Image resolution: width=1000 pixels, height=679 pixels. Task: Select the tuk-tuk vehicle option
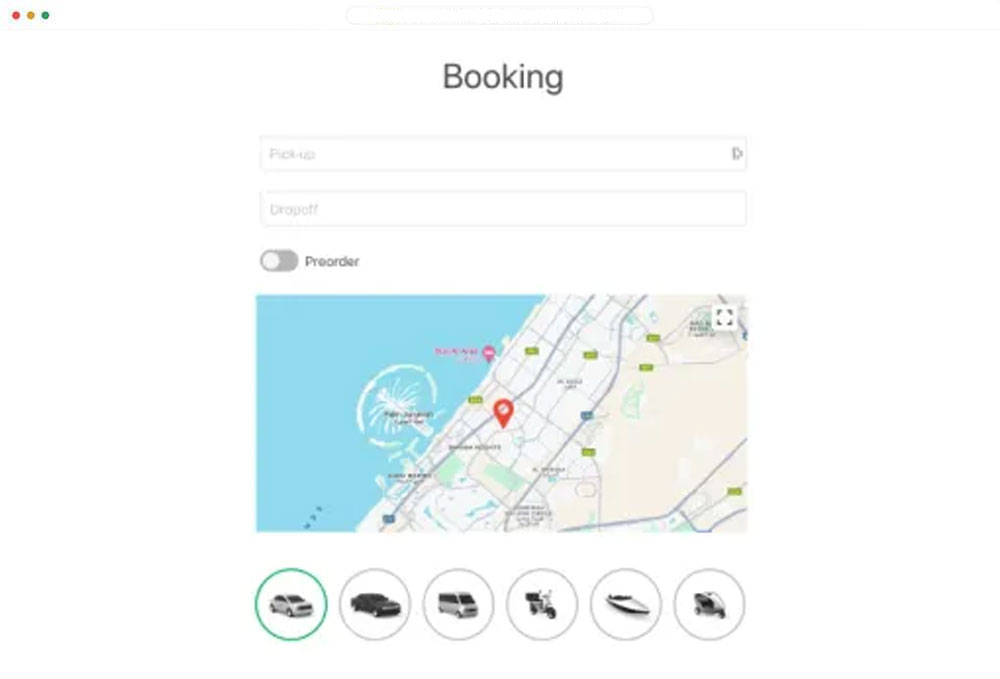(x=709, y=604)
